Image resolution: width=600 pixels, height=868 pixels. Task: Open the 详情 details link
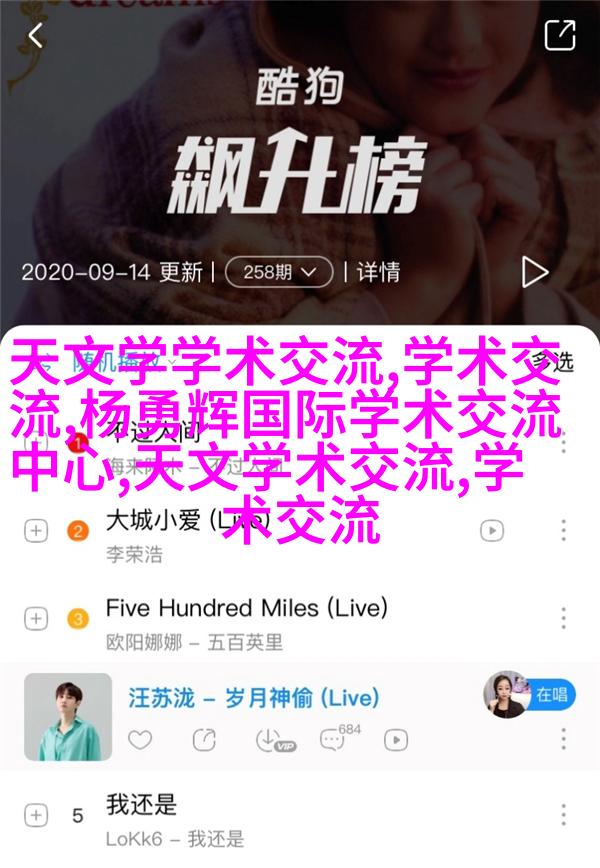[x=379, y=271]
